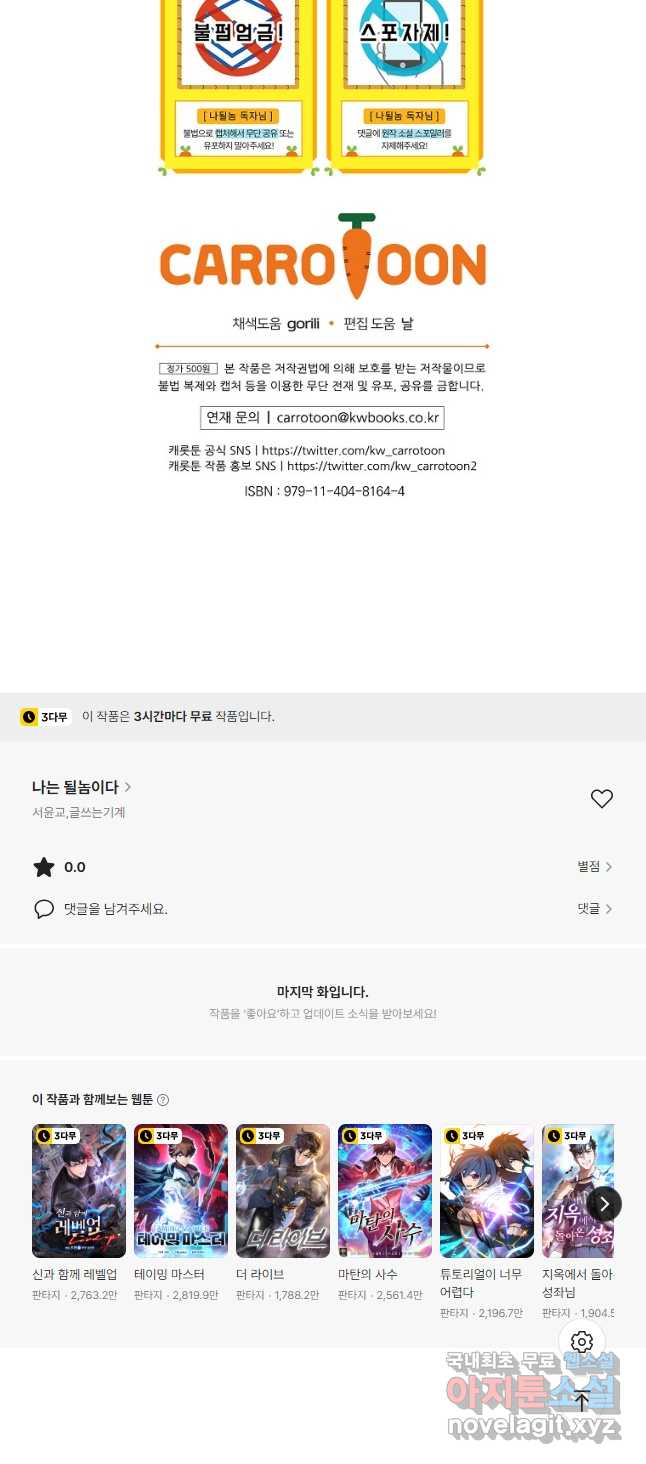Like this webtoon with the heart icon
The width and height of the screenshot is (646, 1464).
tap(601, 798)
